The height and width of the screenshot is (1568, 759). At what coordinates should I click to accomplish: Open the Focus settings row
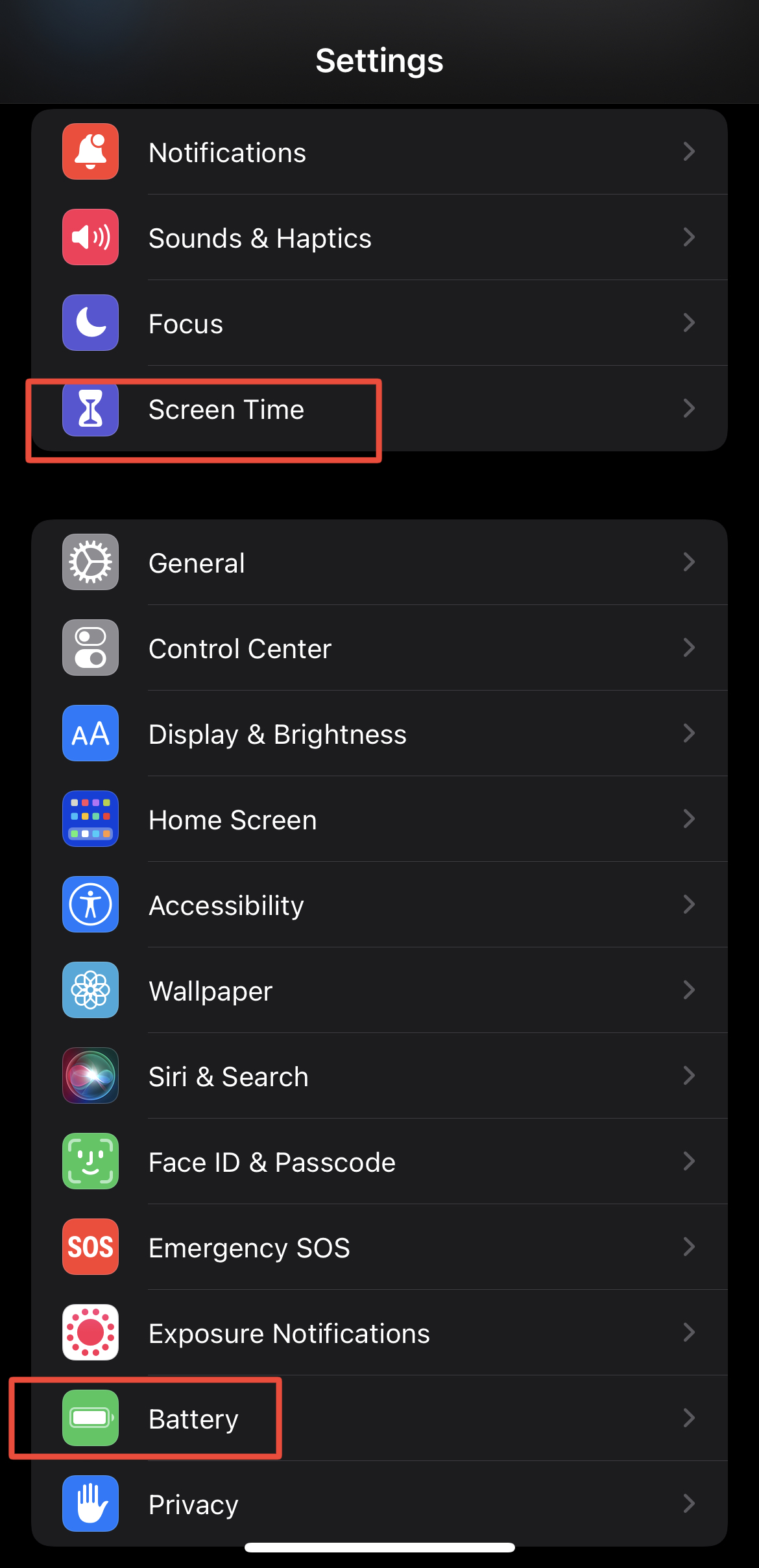379,323
